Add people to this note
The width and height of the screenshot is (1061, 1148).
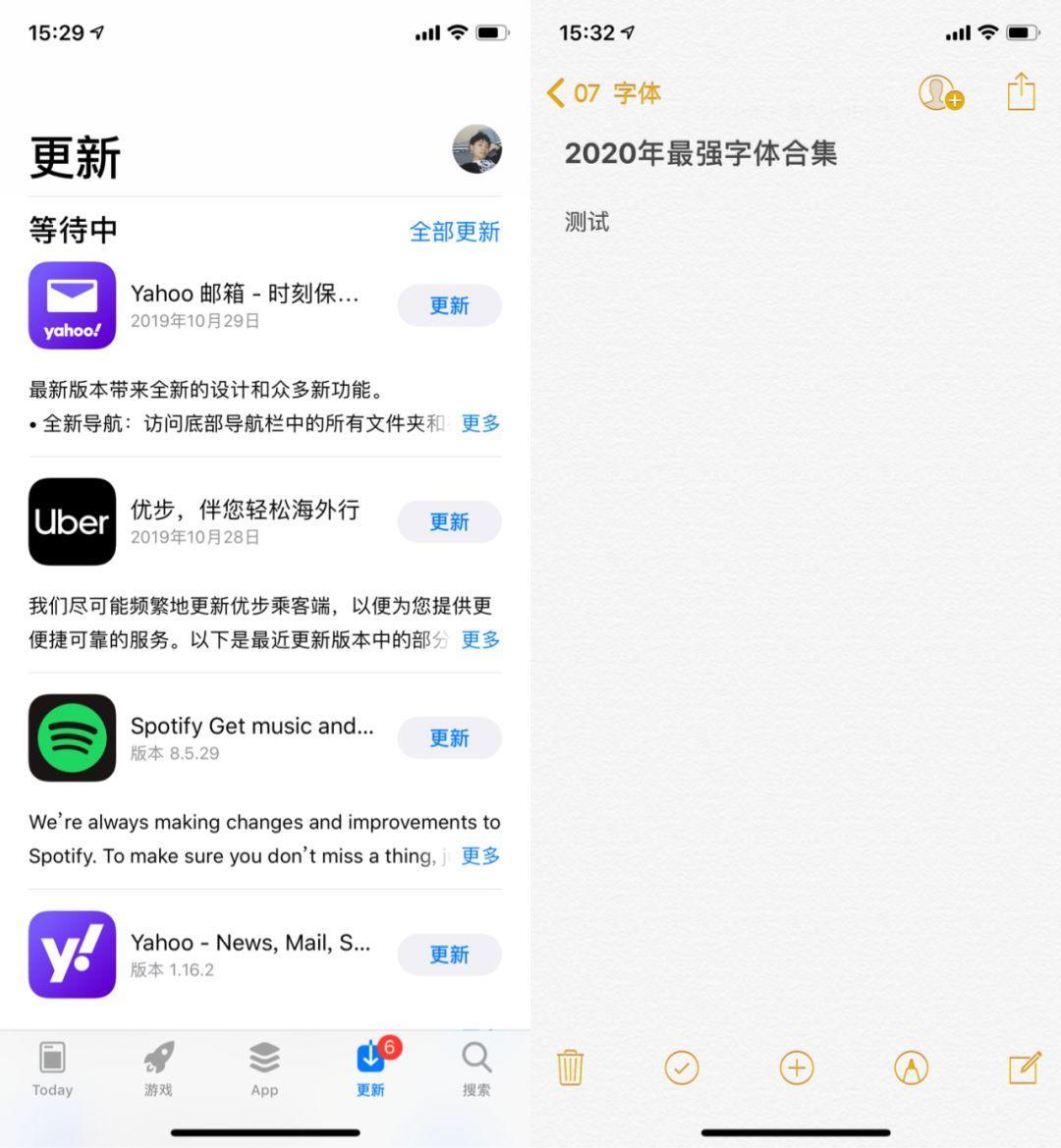click(x=940, y=93)
